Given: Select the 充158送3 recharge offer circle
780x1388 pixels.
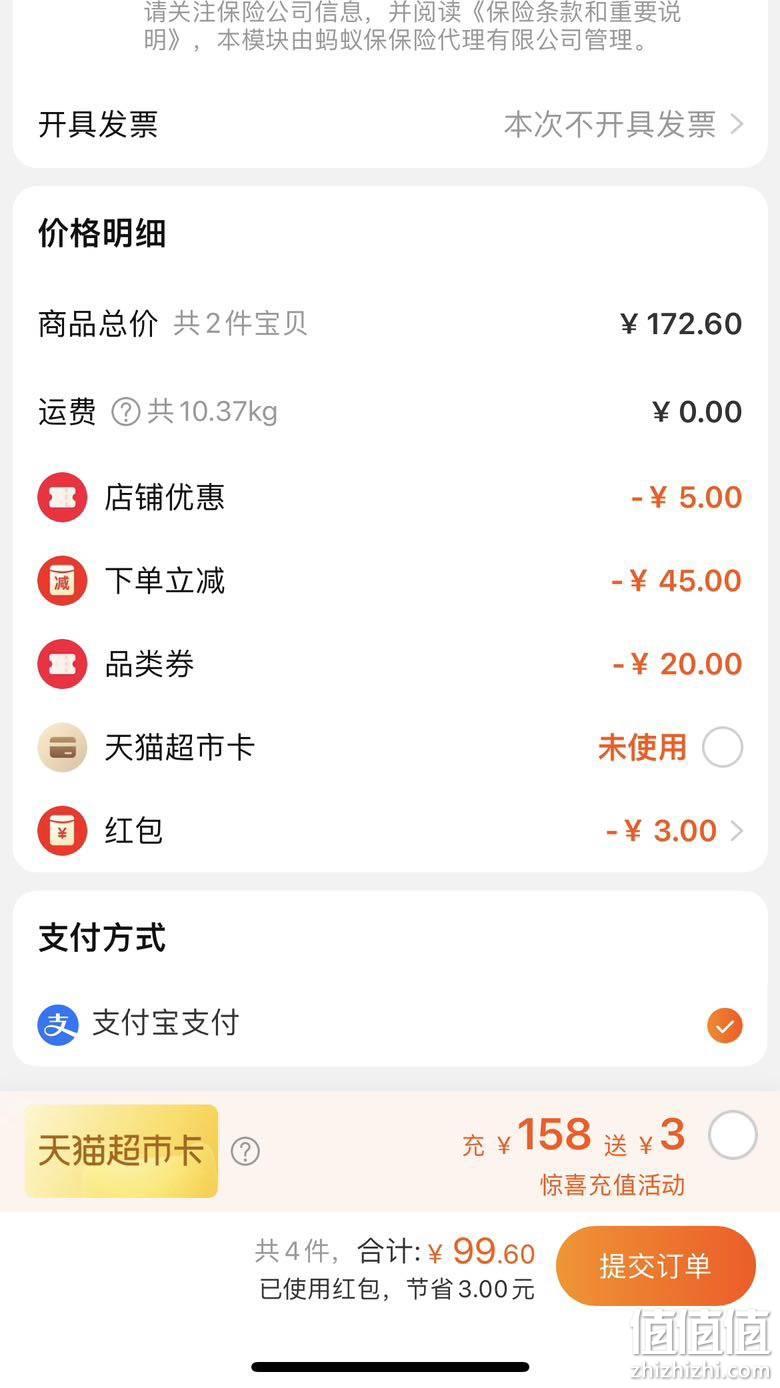Looking at the screenshot, I should (733, 1136).
